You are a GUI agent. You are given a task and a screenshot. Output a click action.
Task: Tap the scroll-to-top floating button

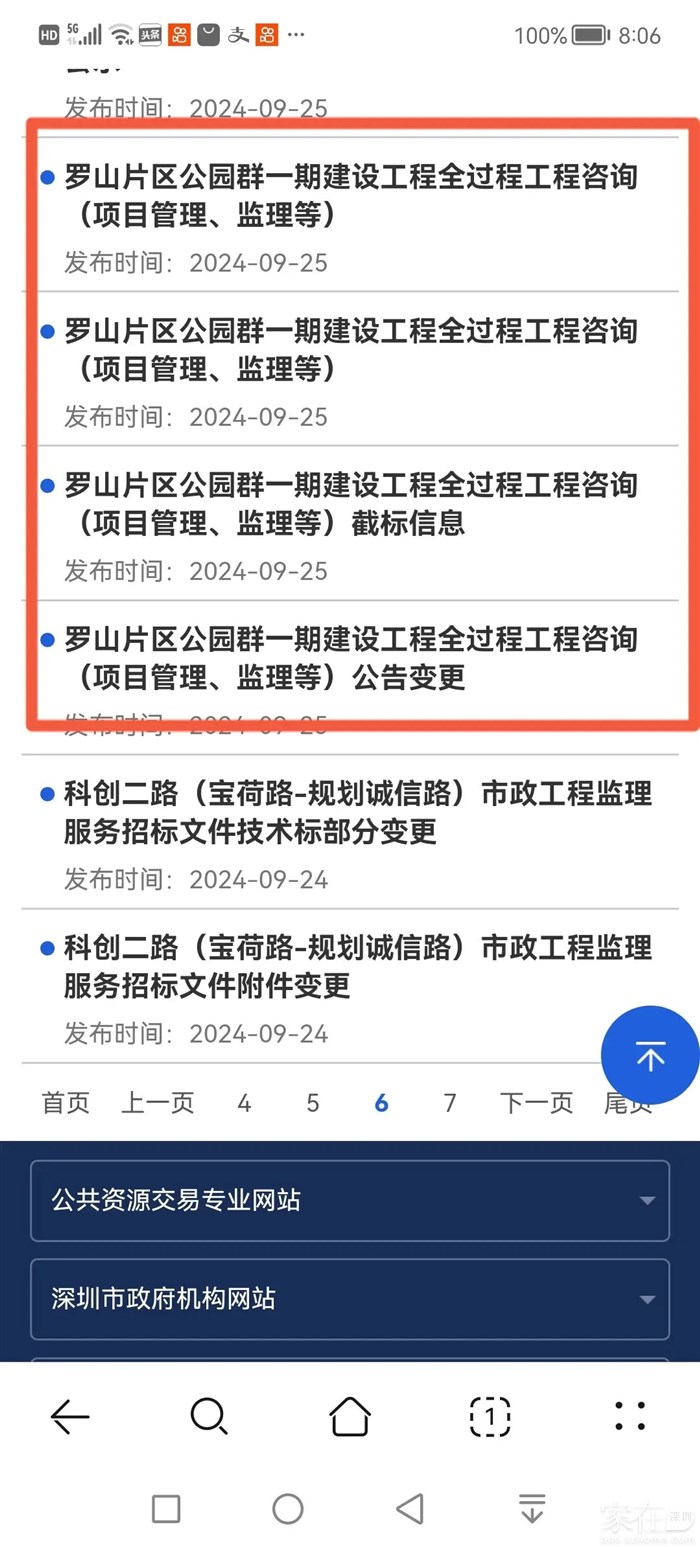[650, 1055]
